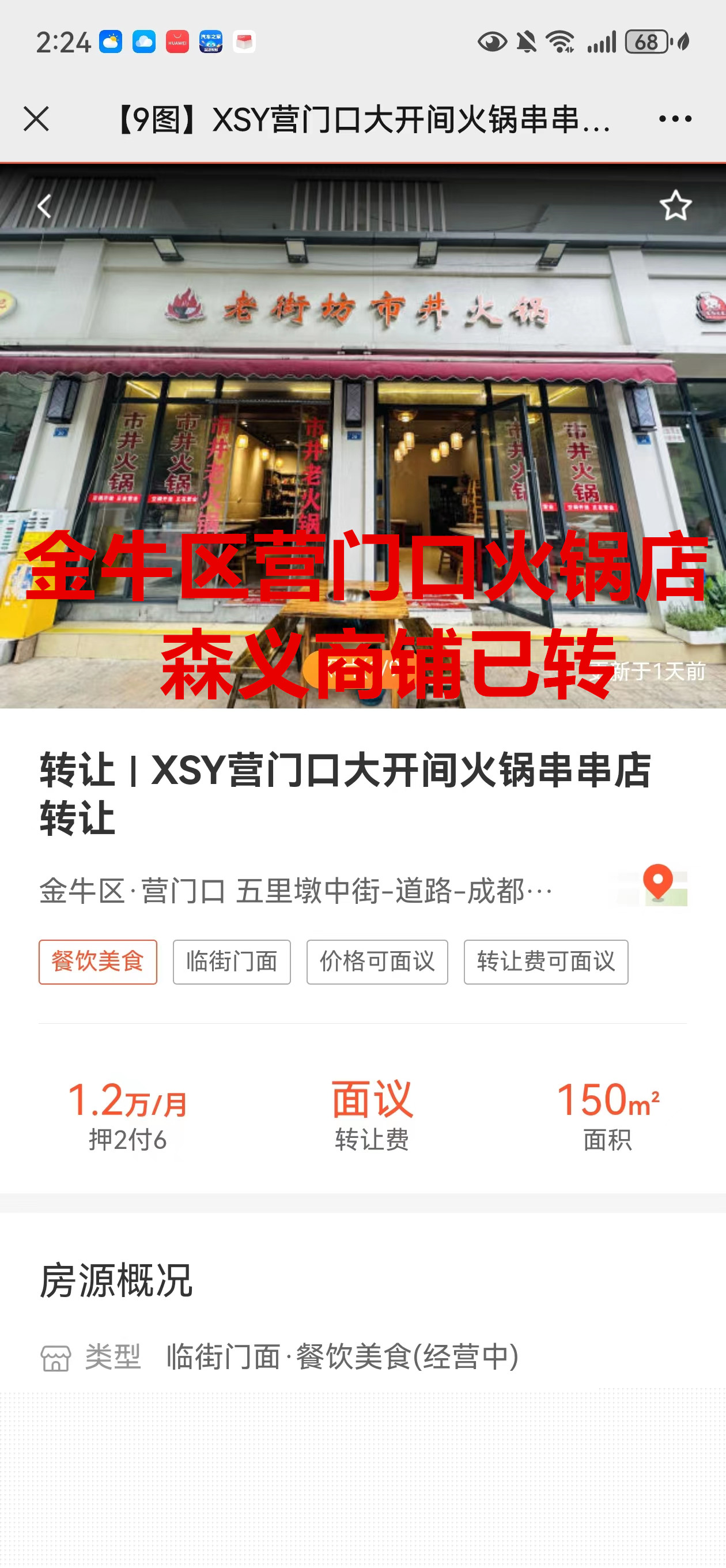Screen dimensions: 726x1568
Task: Select the 转让费可面议 tag
Action: pos(545,962)
